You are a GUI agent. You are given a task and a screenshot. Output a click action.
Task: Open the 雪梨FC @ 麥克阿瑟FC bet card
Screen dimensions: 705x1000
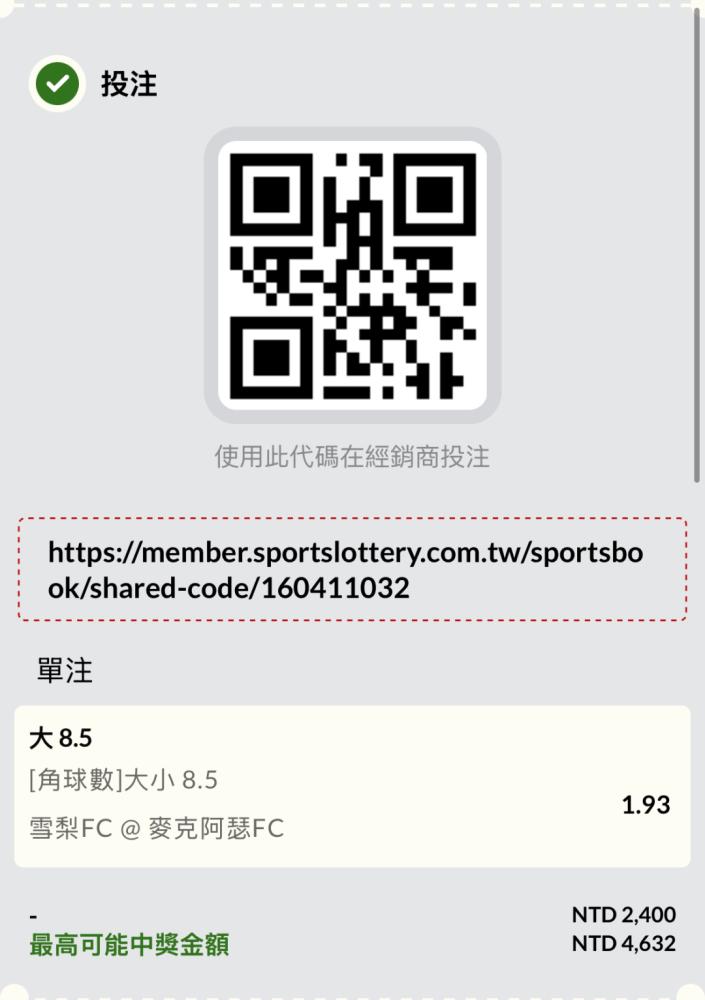[x=352, y=786]
